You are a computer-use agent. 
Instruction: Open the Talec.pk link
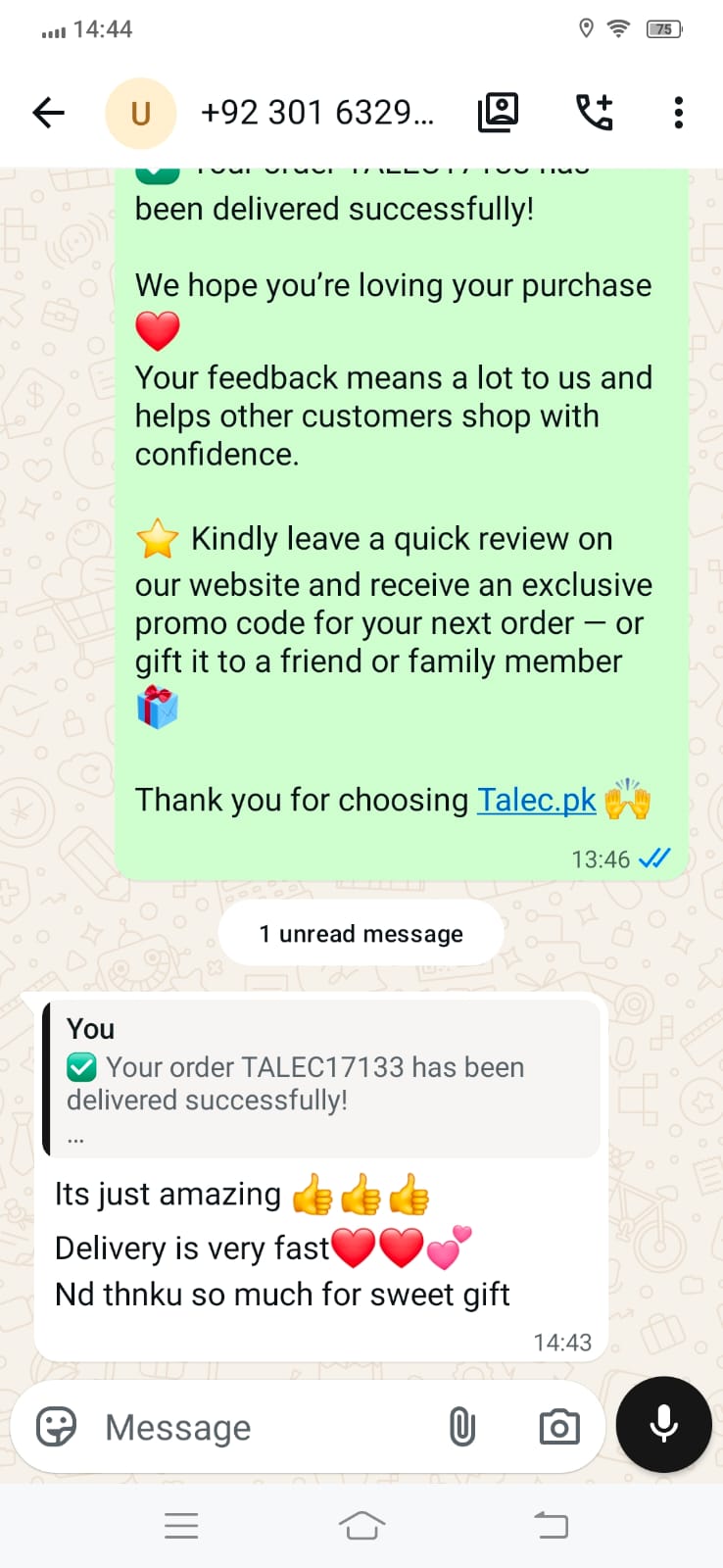point(536,800)
